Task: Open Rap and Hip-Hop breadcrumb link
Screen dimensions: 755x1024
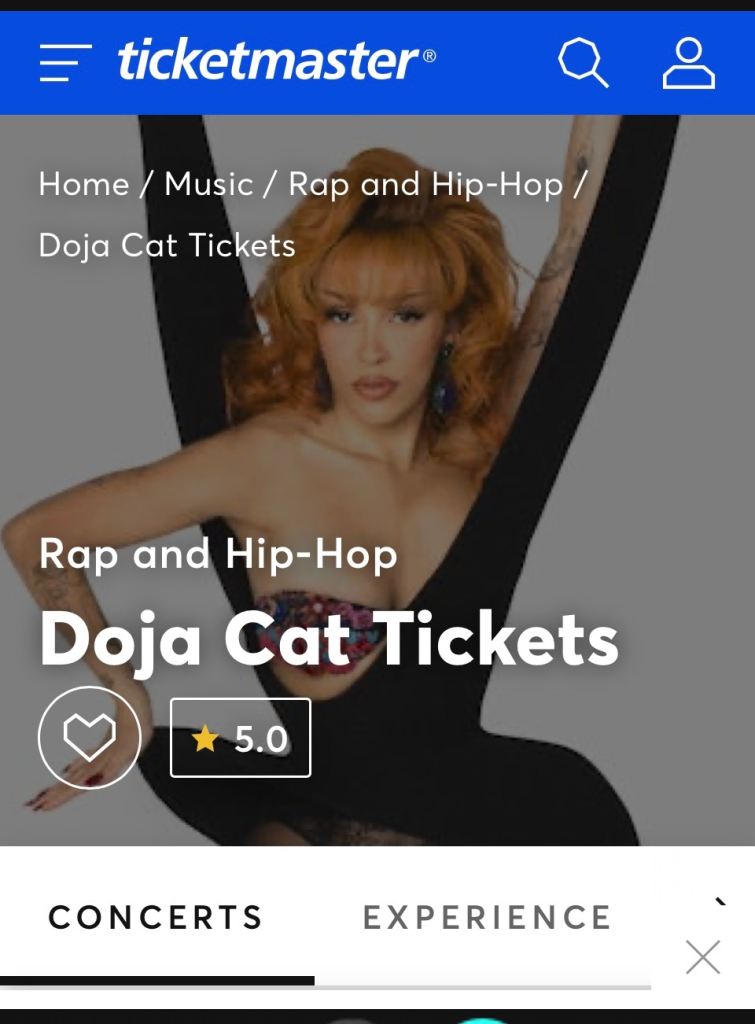Action: [x=426, y=185]
